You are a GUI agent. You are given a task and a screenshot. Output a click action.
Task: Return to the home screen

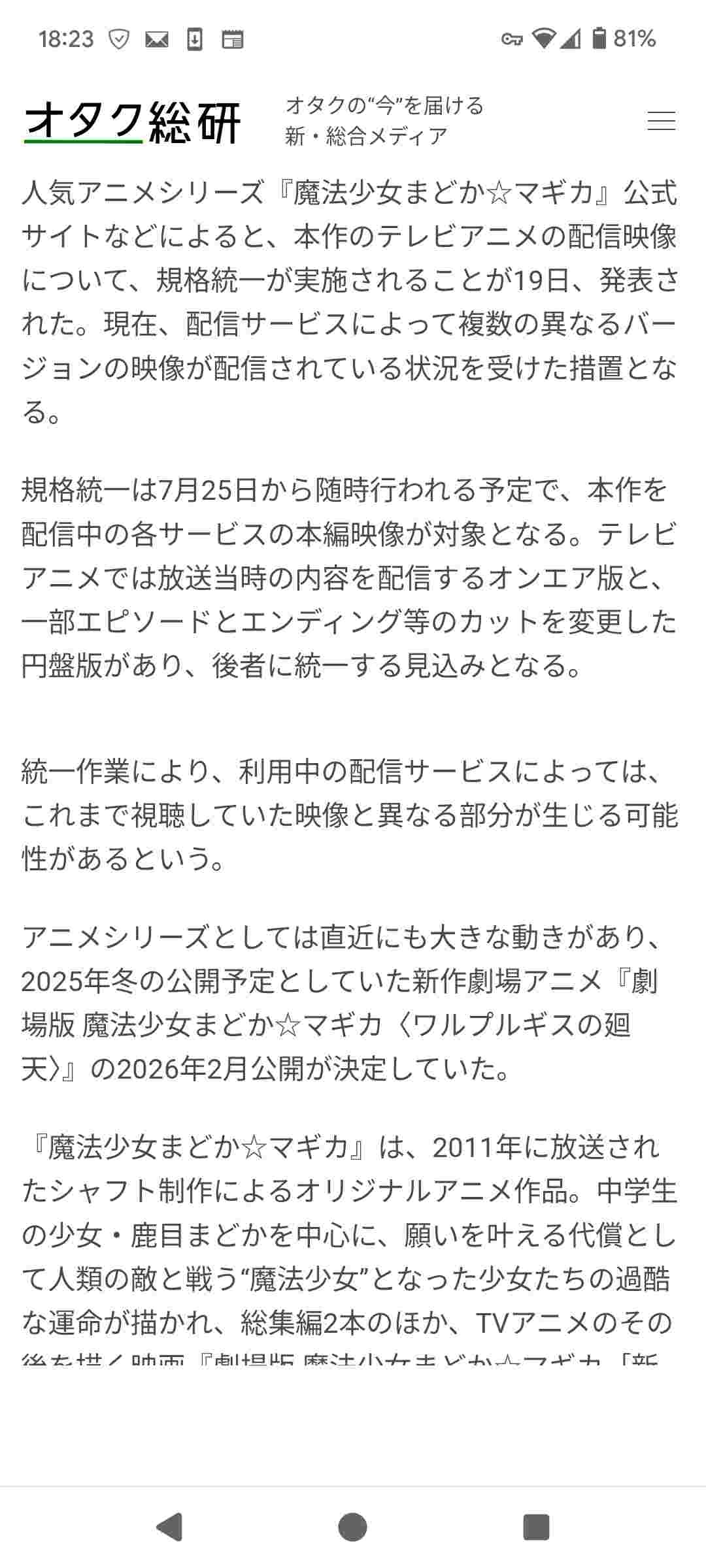coord(352,1527)
